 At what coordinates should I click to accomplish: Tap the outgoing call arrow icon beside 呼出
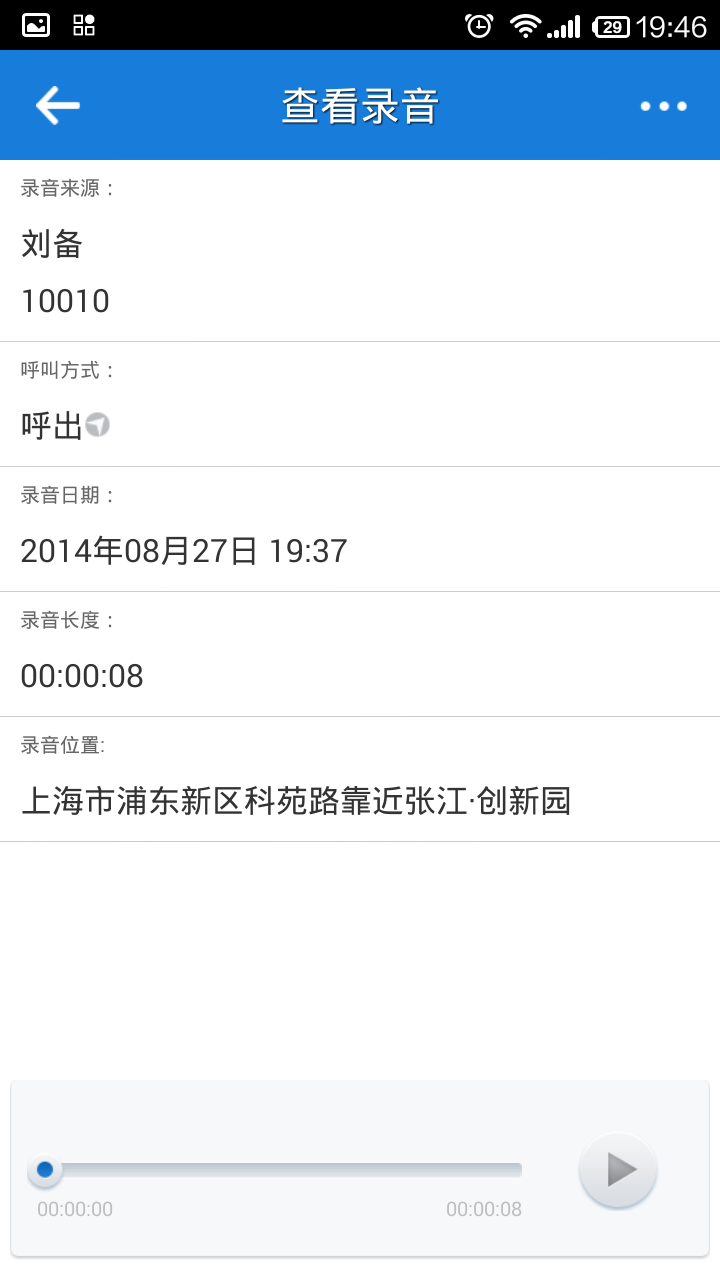tap(99, 426)
